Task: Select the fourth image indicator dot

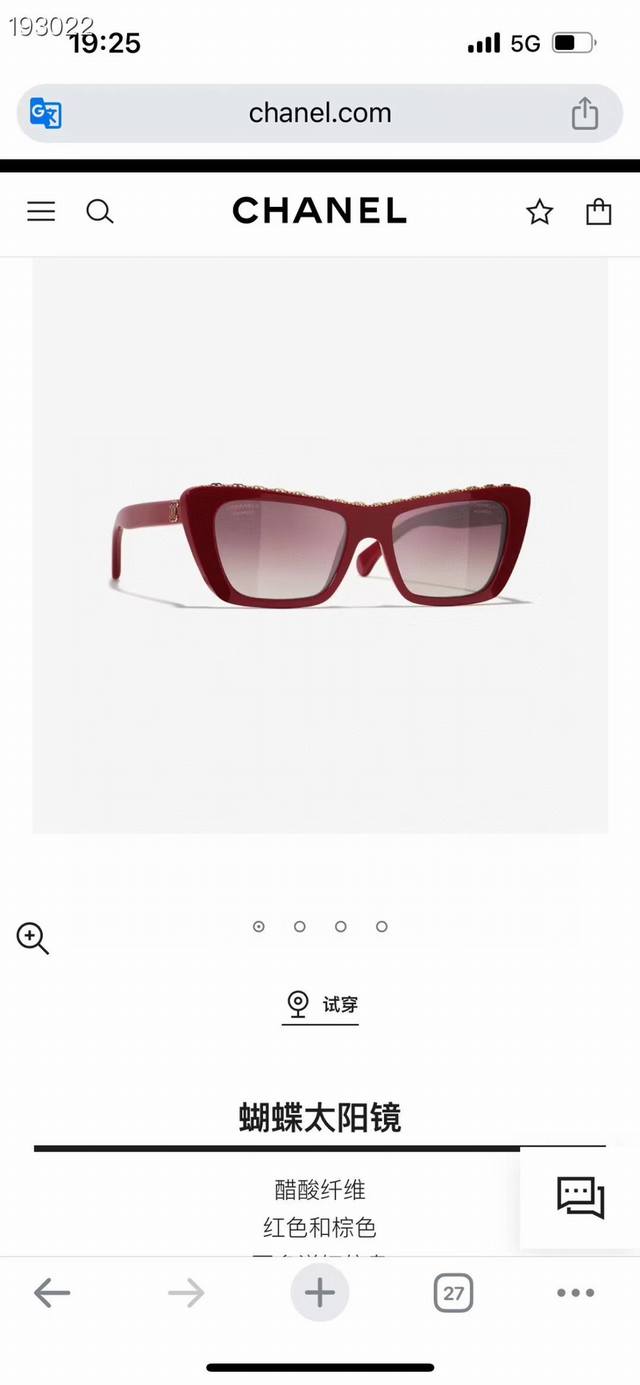Action: (x=382, y=927)
